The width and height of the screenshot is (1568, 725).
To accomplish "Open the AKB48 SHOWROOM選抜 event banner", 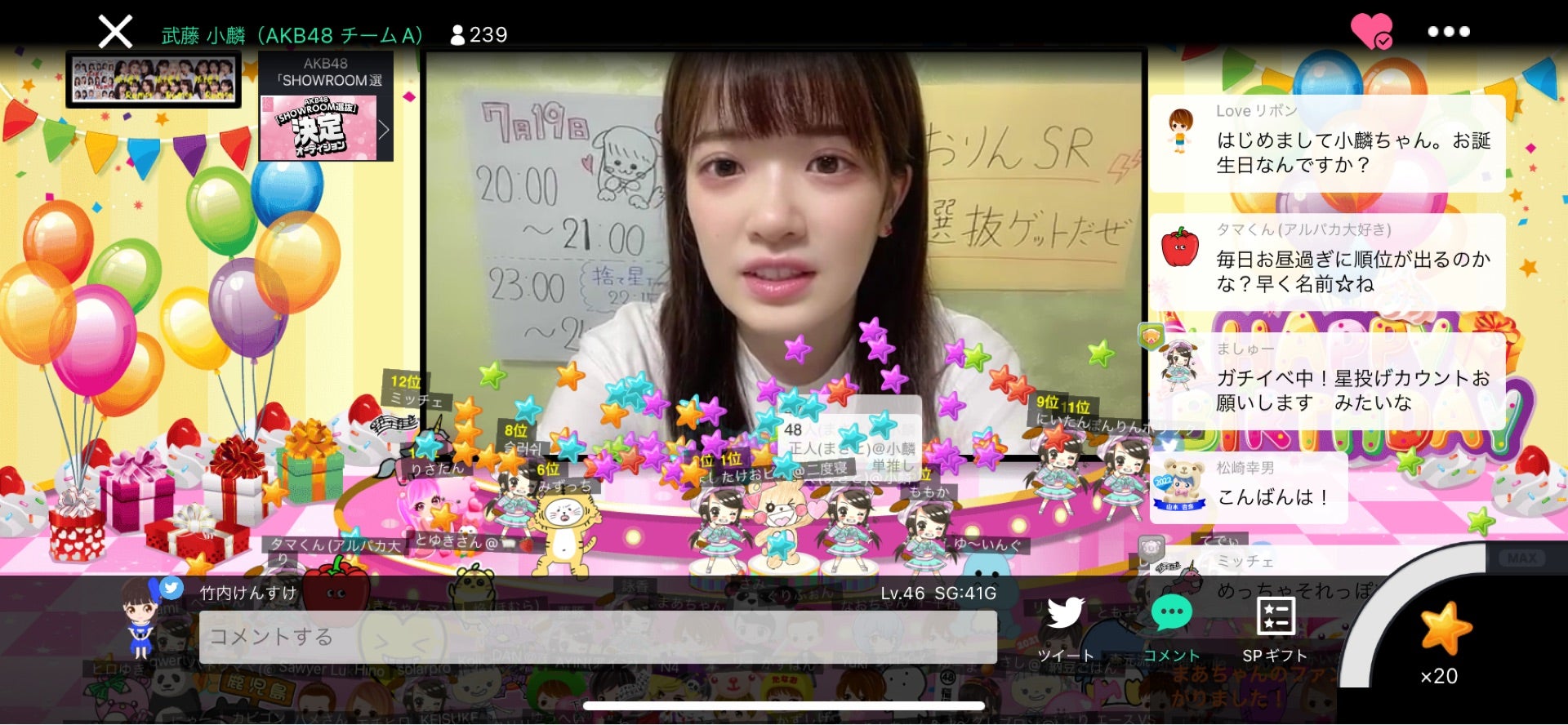I will pyautogui.click(x=326, y=106).
